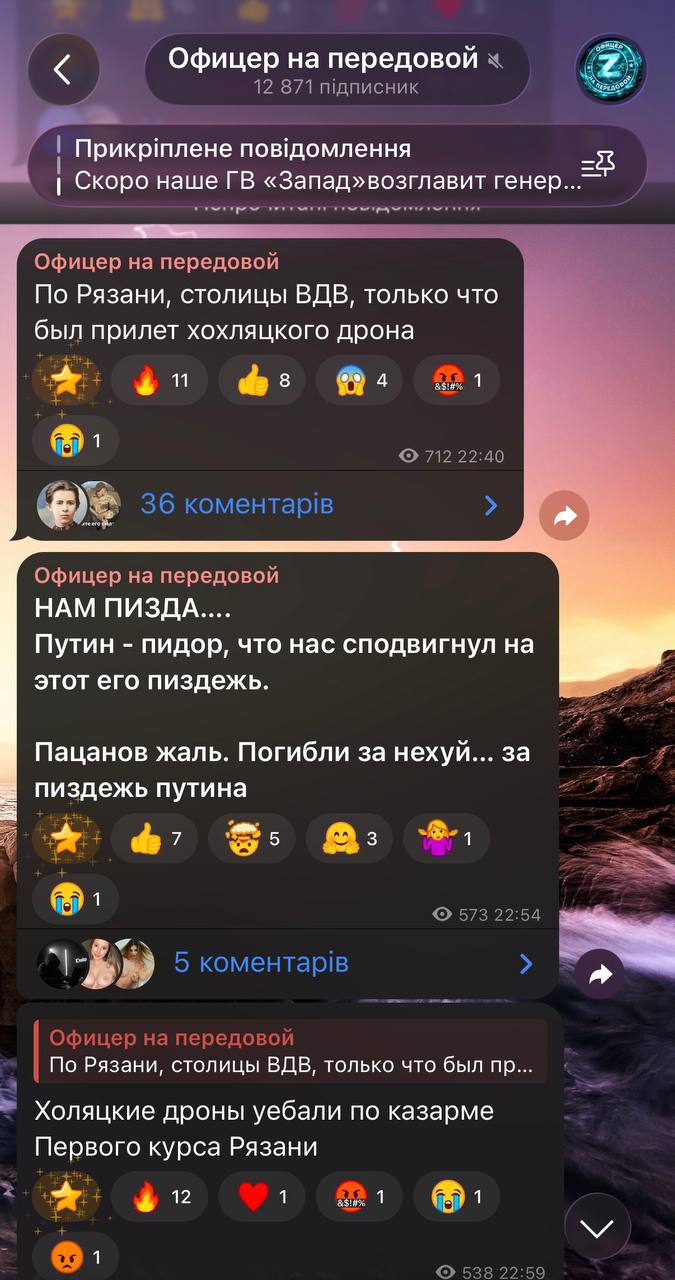Tap the thumbs-up reaction with 8 votes
Screen dimensions: 675x1280
pos(262,380)
